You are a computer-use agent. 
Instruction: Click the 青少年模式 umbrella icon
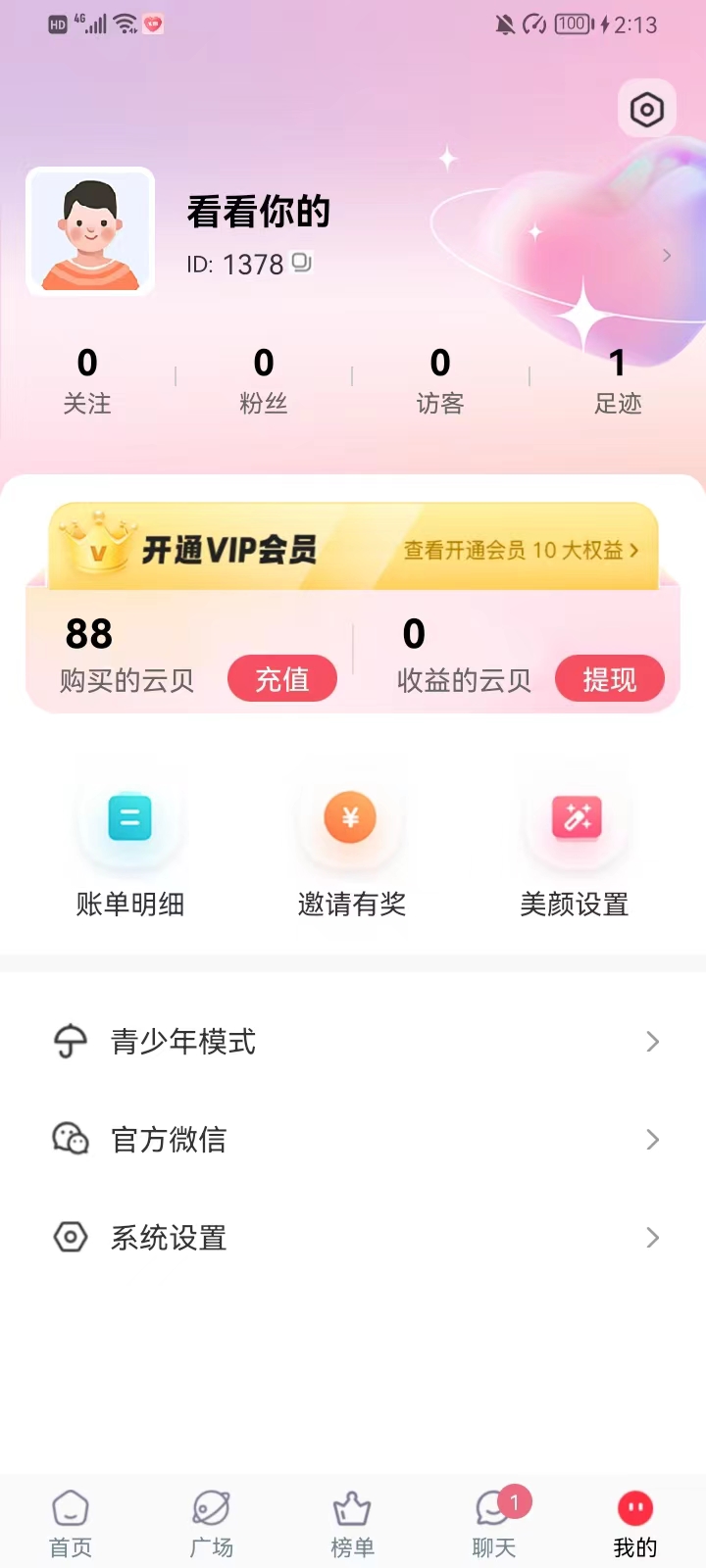coord(69,1042)
